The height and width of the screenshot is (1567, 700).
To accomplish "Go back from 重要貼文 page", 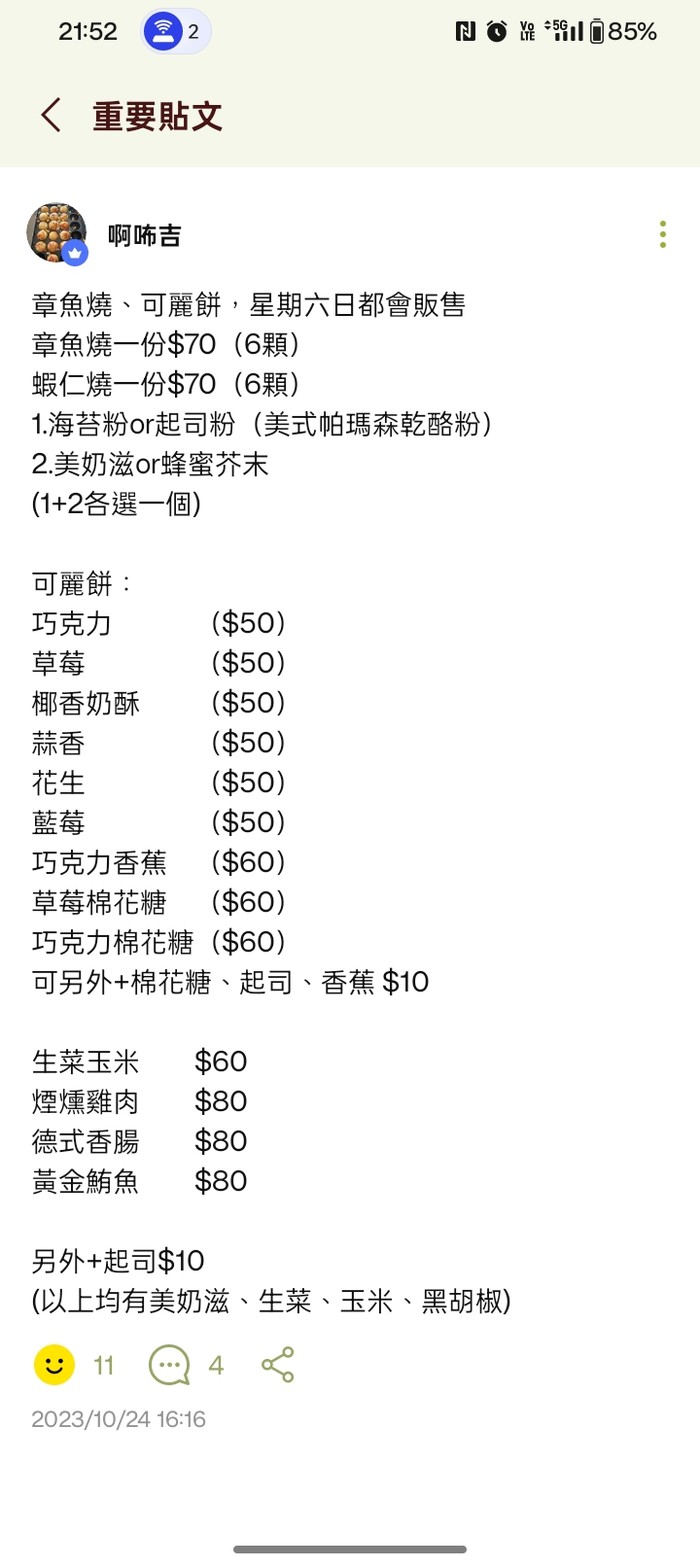I will [51, 116].
